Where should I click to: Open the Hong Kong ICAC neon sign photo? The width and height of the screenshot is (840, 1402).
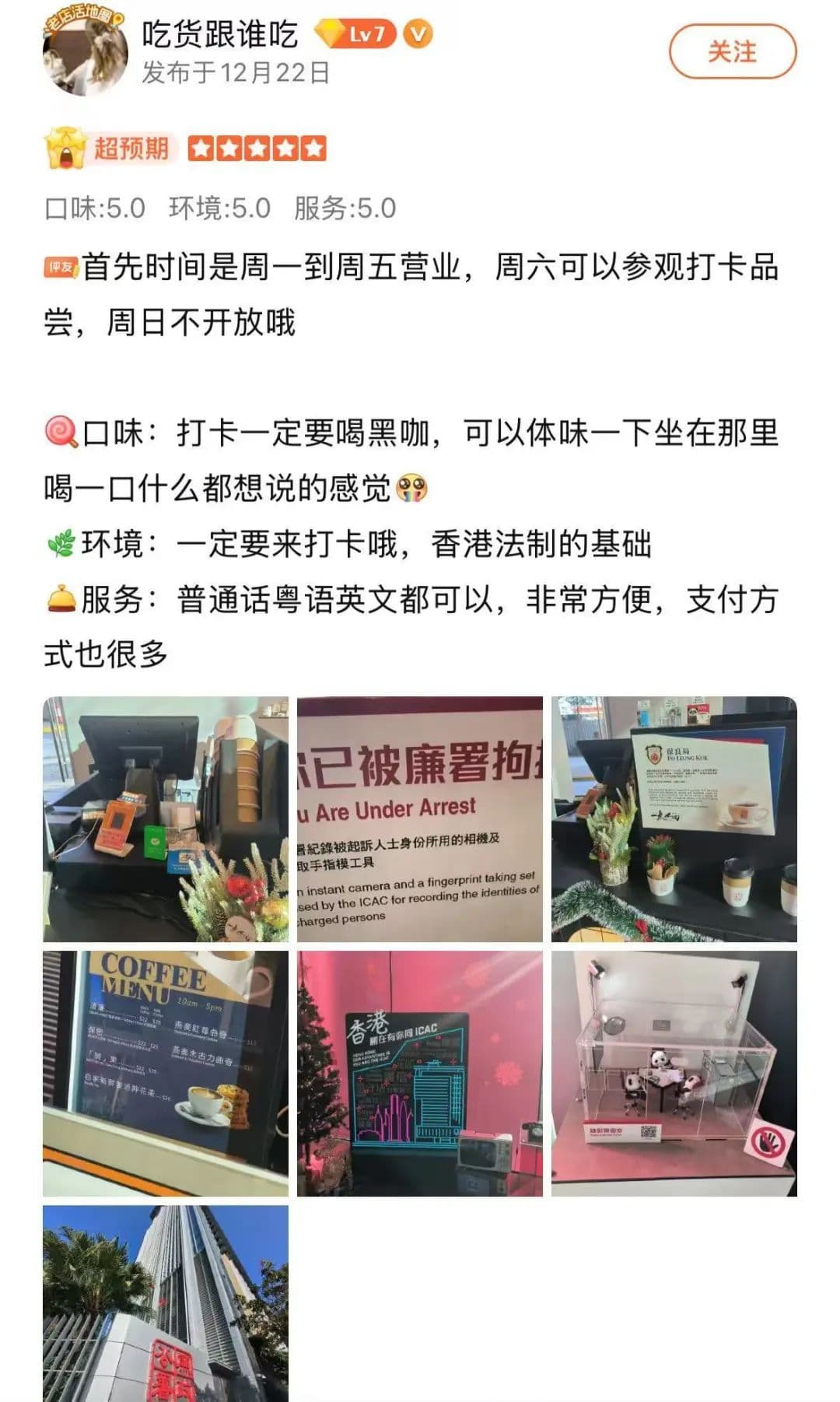click(x=419, y=1073)
